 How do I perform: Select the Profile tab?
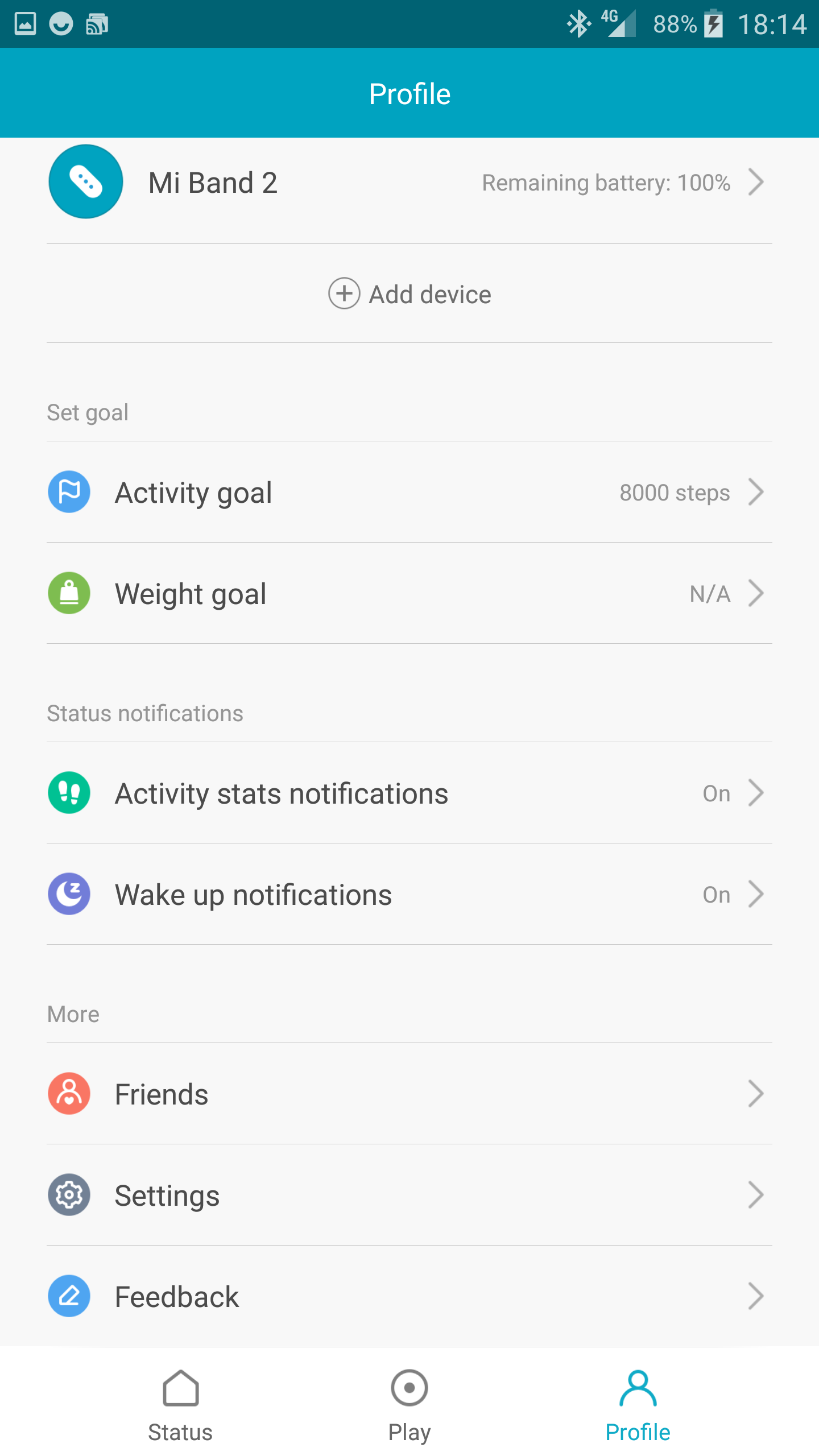(638, 1405)
